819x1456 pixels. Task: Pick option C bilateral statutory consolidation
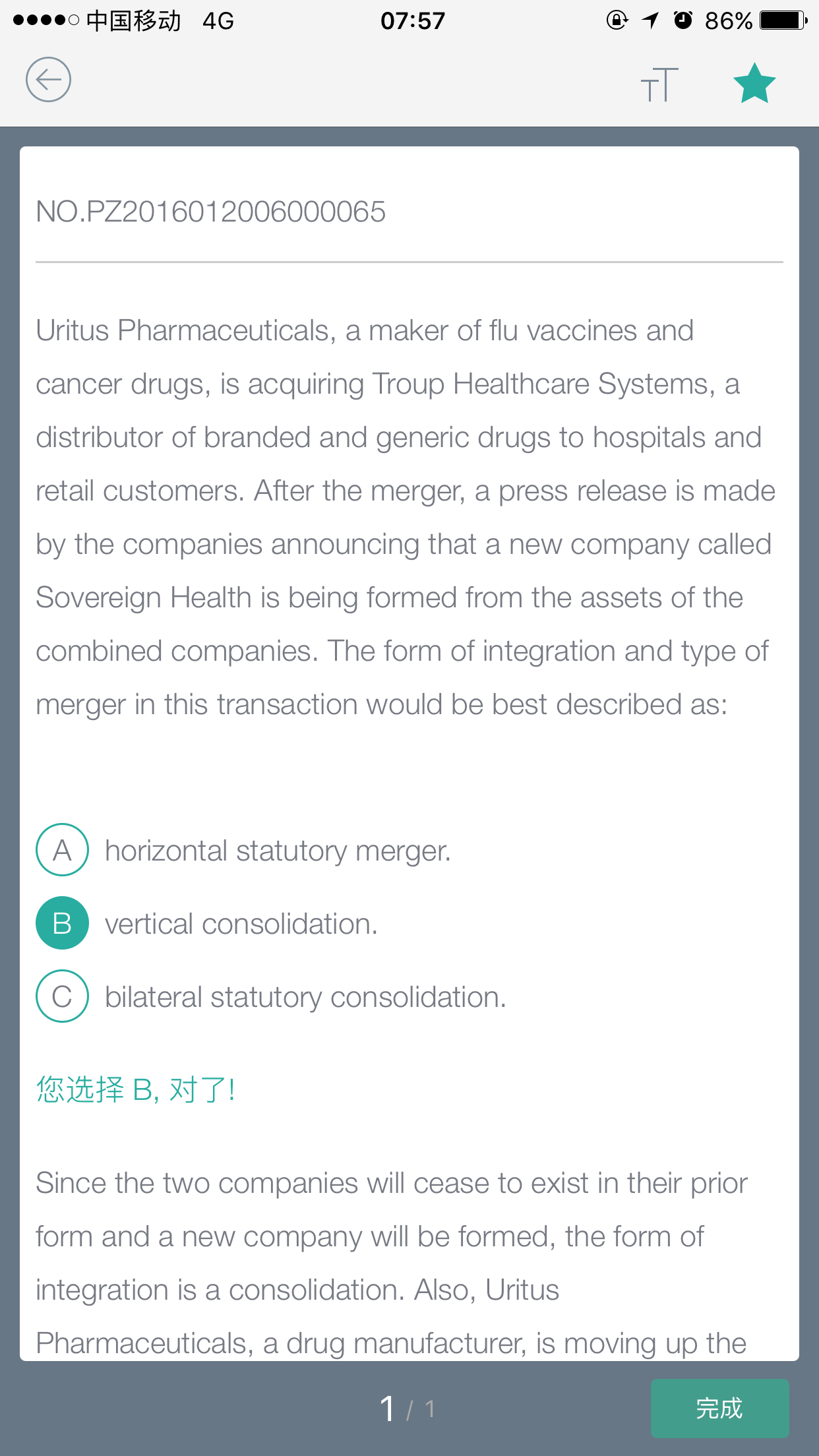pos(62,996)
